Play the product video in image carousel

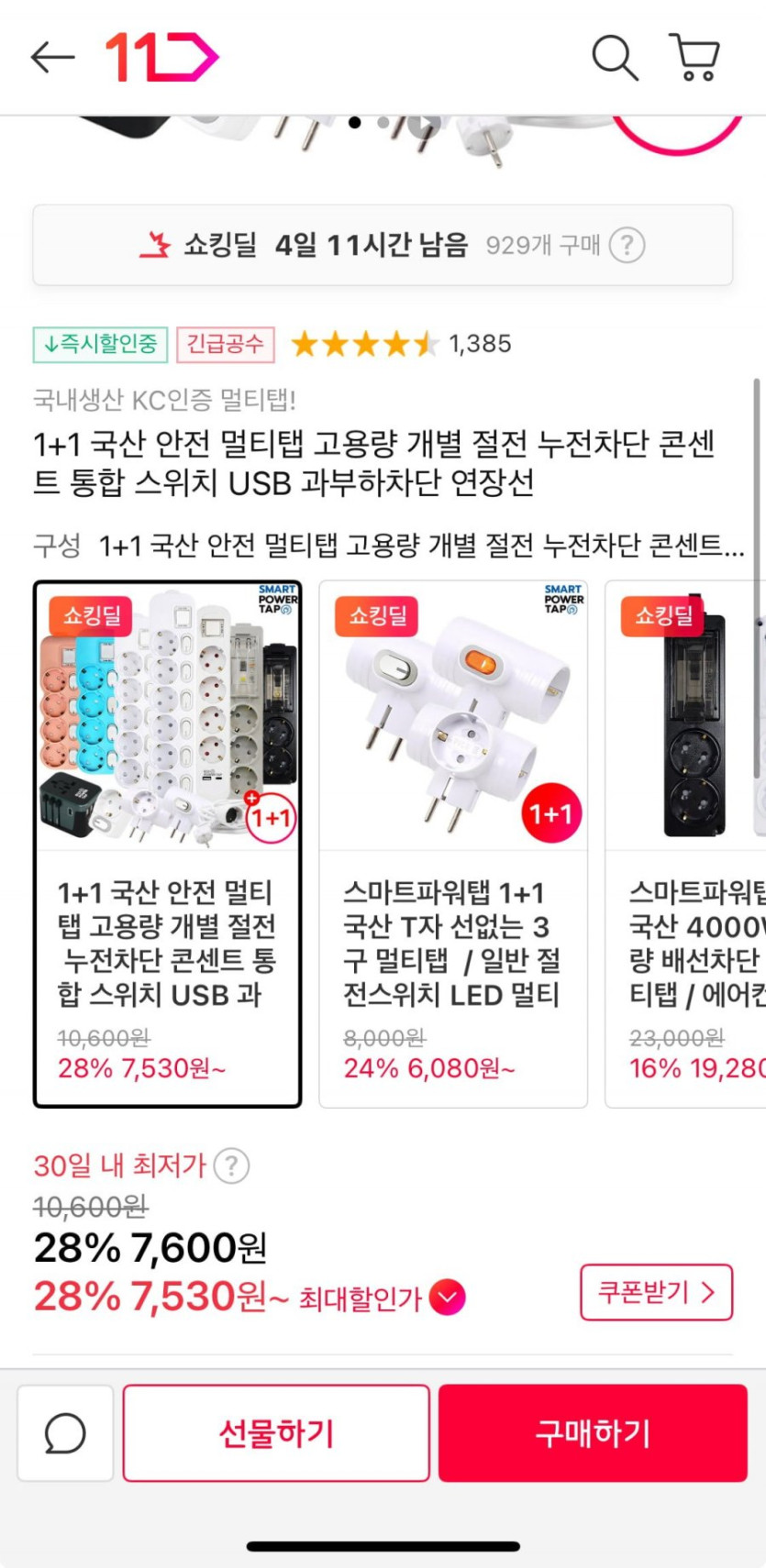pos(423,124)
